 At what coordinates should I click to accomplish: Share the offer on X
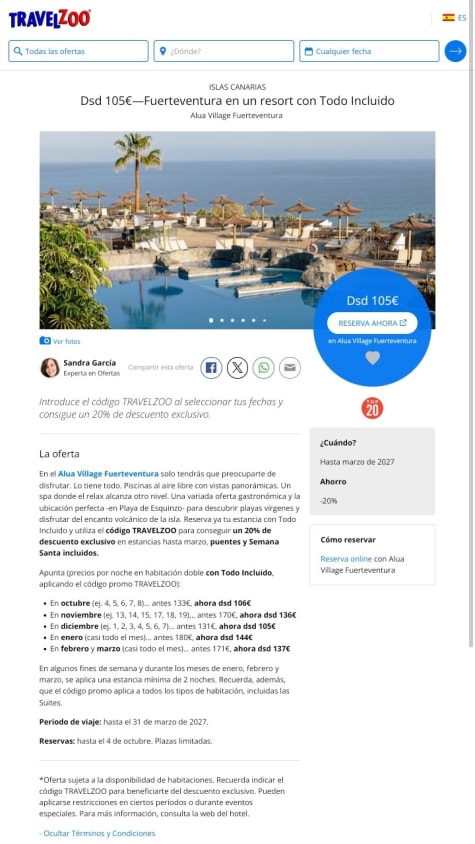coord(238,368)
